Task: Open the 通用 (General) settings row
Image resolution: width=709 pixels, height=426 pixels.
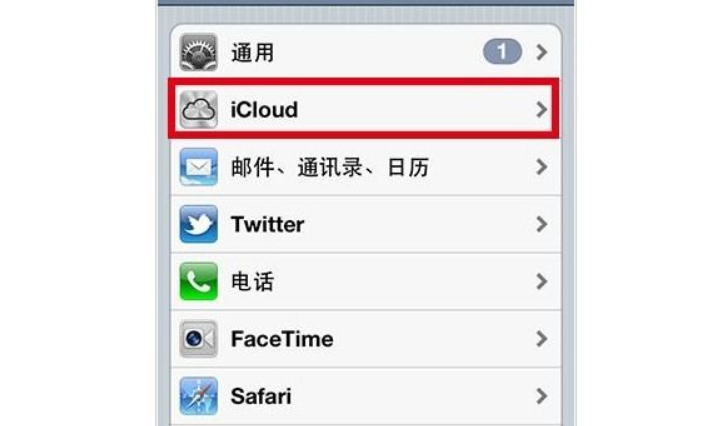Action: (360, 51)
